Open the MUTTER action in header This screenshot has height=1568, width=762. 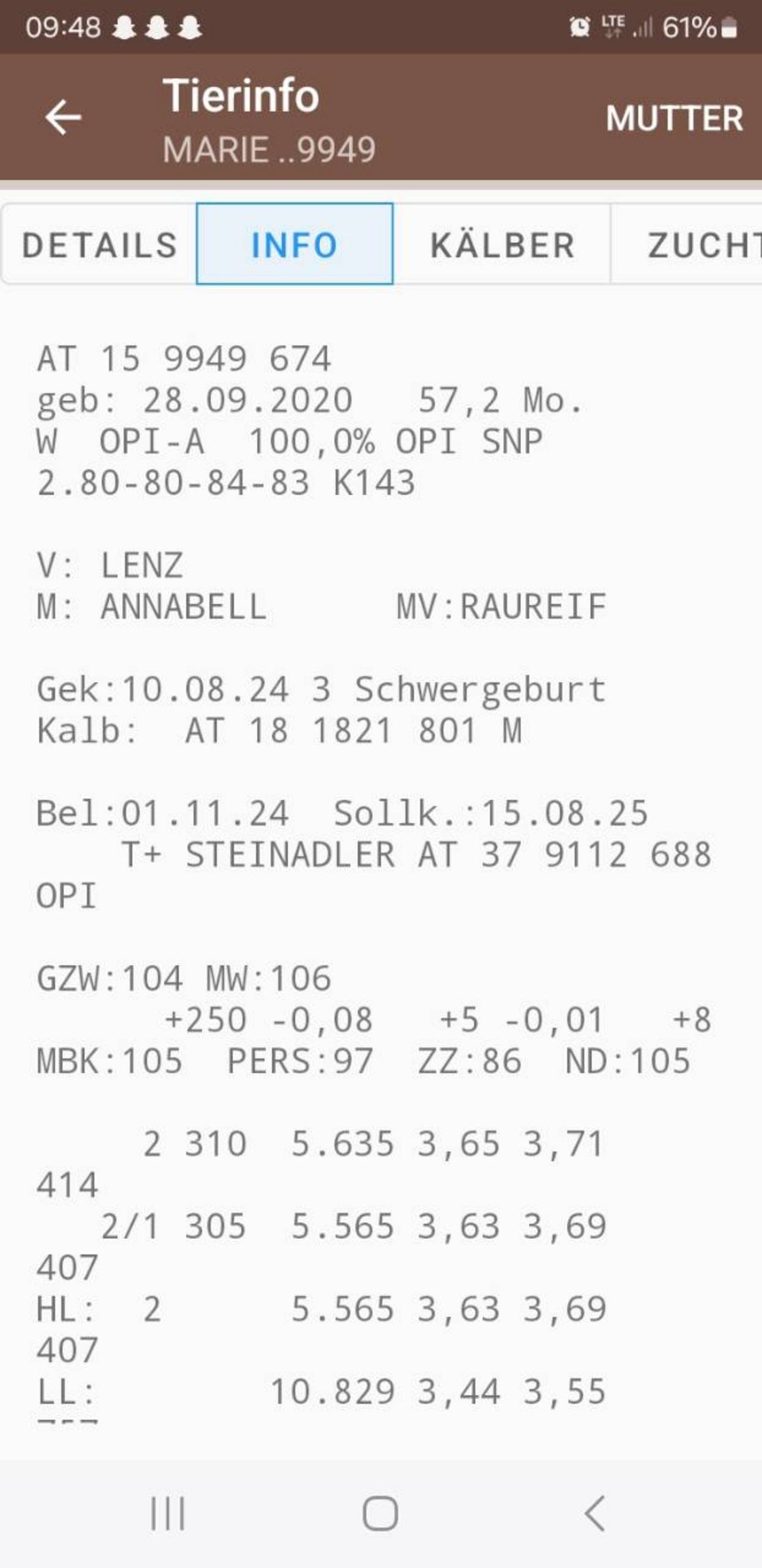(x=674, y=118)
